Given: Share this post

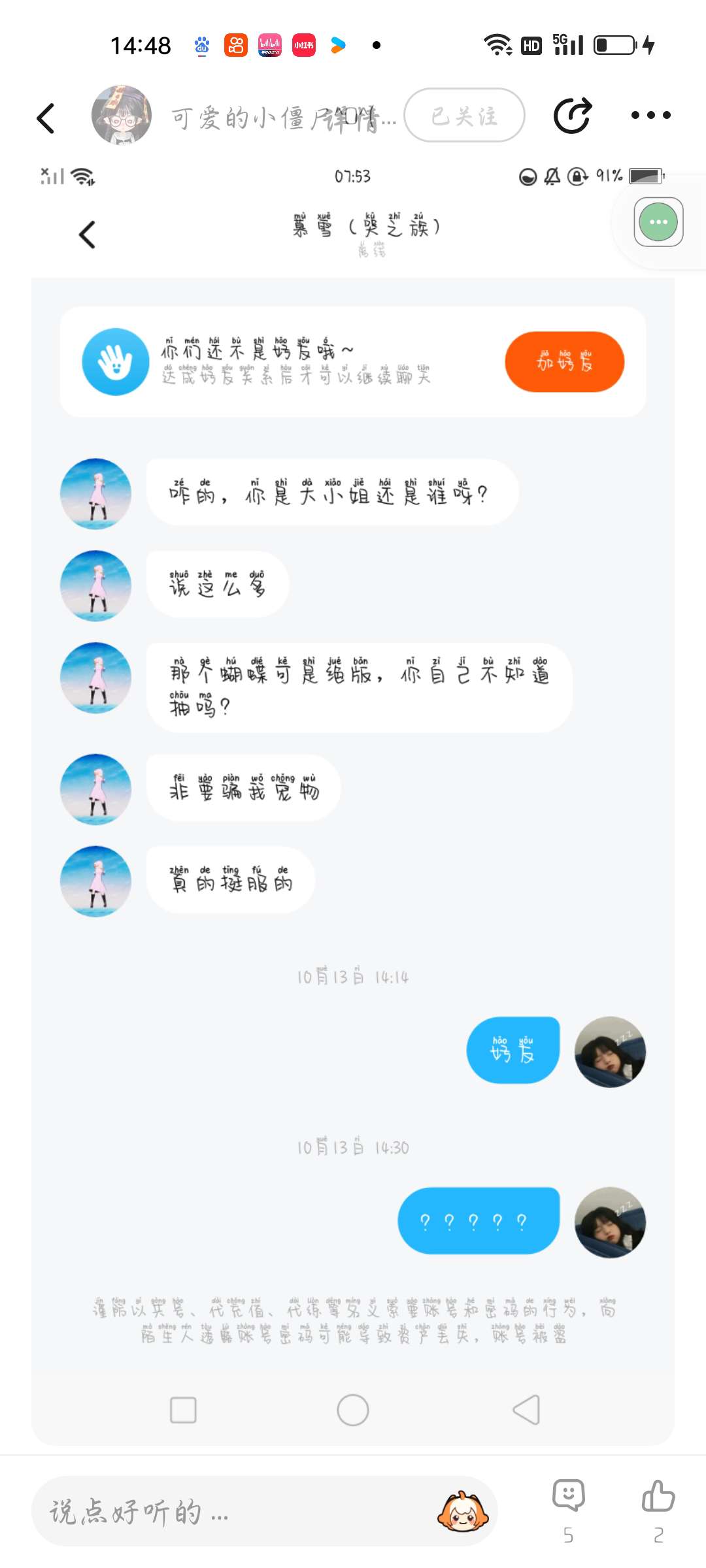Looking at the screenshot, I should [573, 116].
